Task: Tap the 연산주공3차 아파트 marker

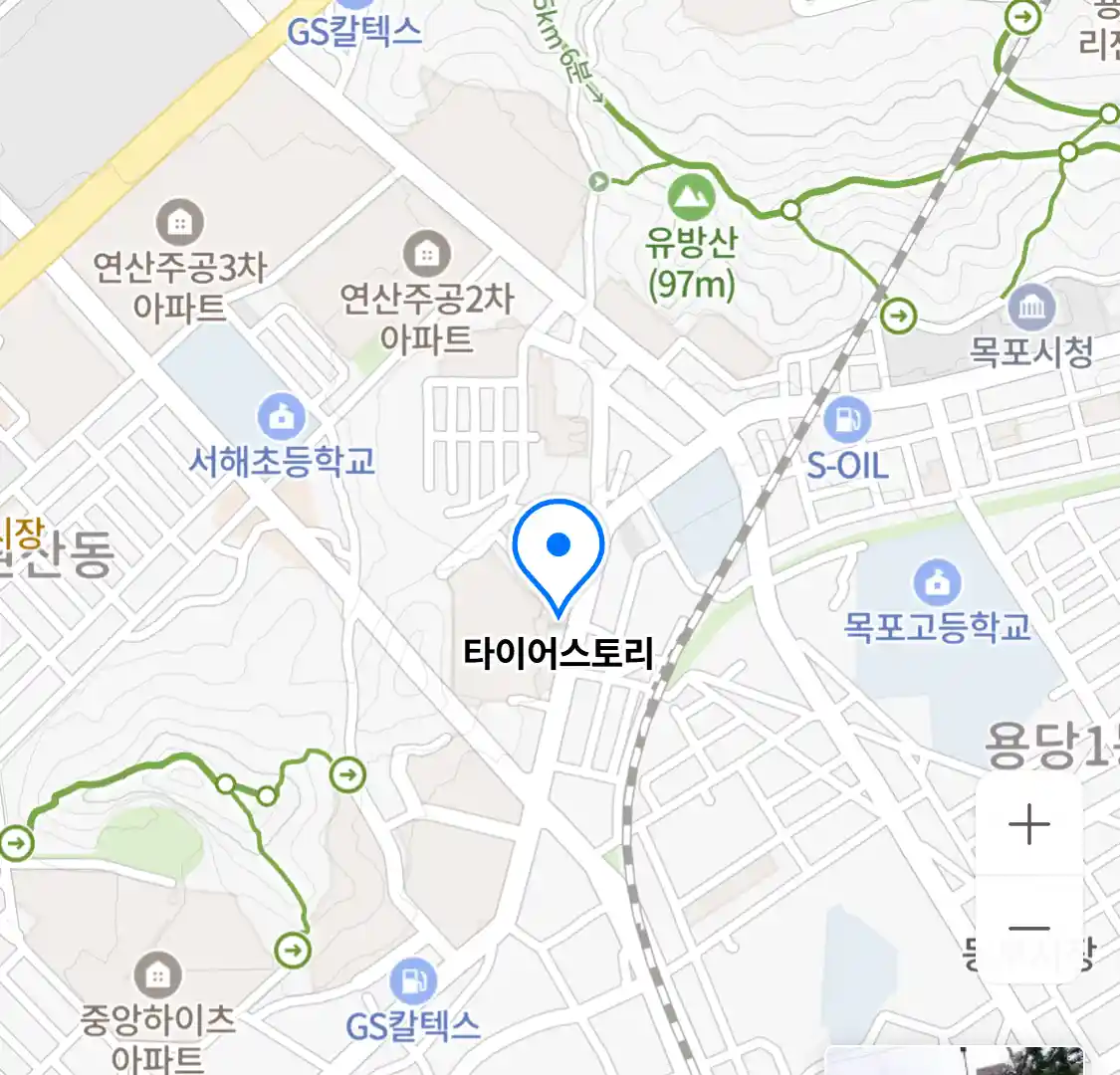Action: 179,224
